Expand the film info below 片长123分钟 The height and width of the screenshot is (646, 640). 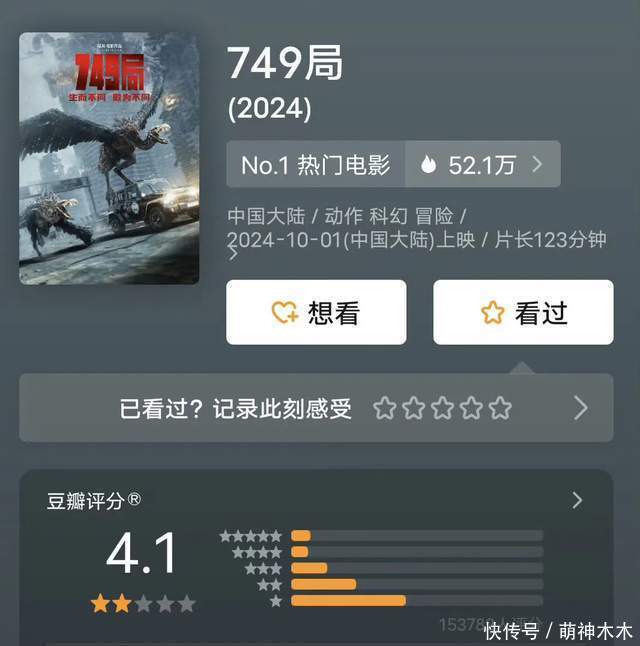click(x=233, y=254)
